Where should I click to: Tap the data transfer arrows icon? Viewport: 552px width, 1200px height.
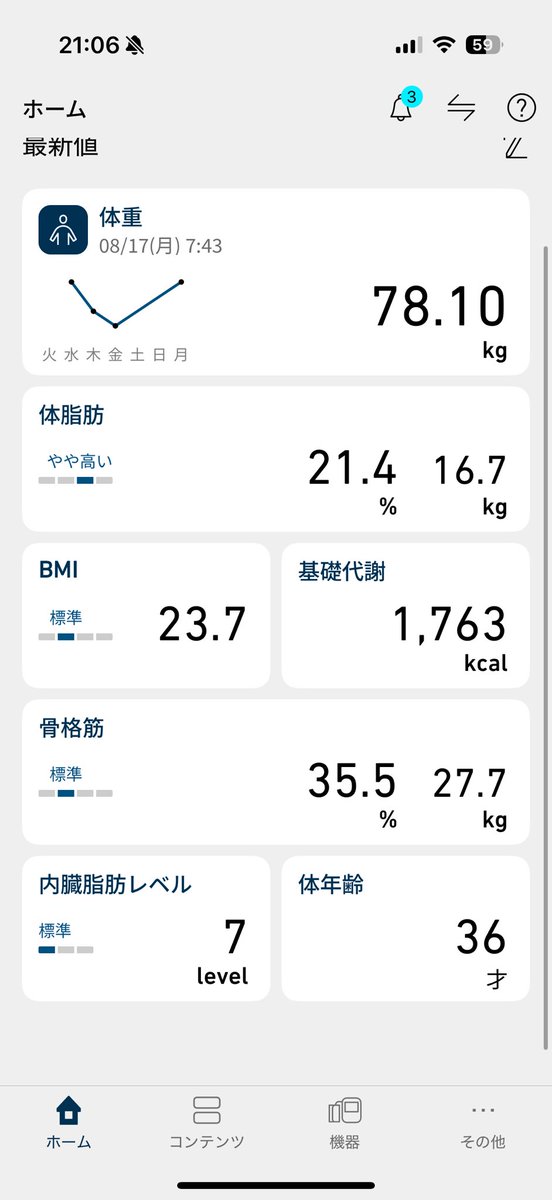[461, 108]
